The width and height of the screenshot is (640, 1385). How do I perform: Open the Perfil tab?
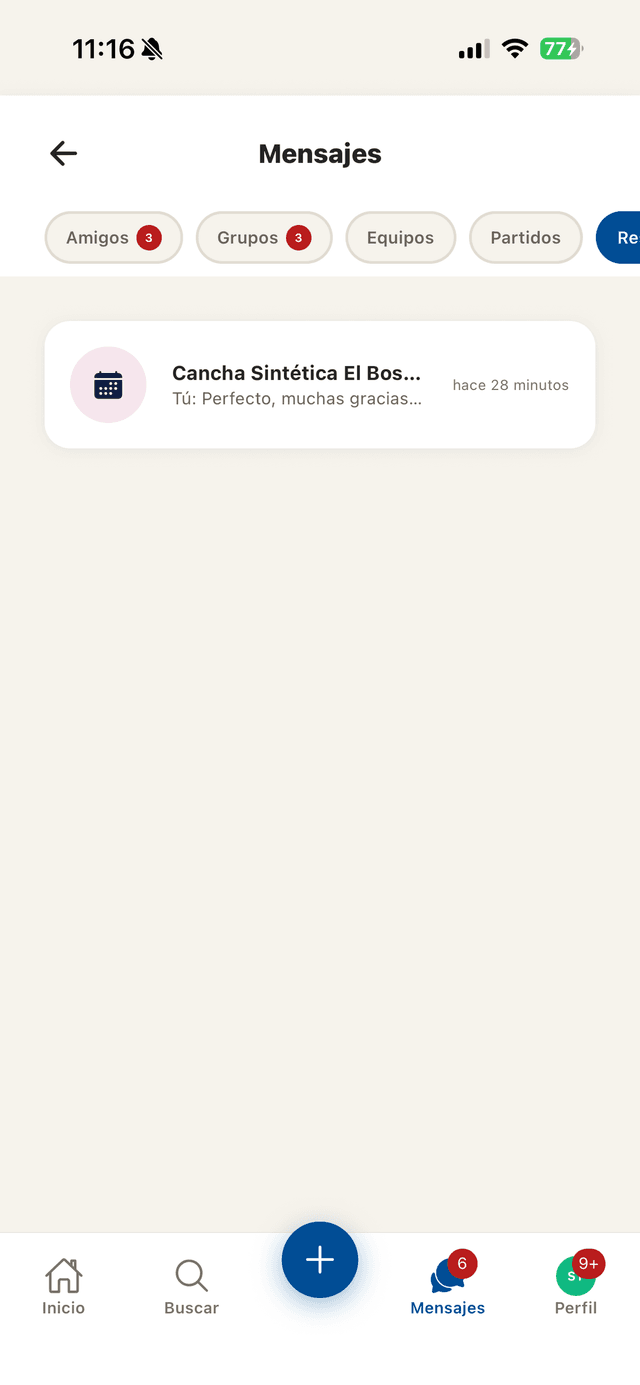click(576, 1287)
